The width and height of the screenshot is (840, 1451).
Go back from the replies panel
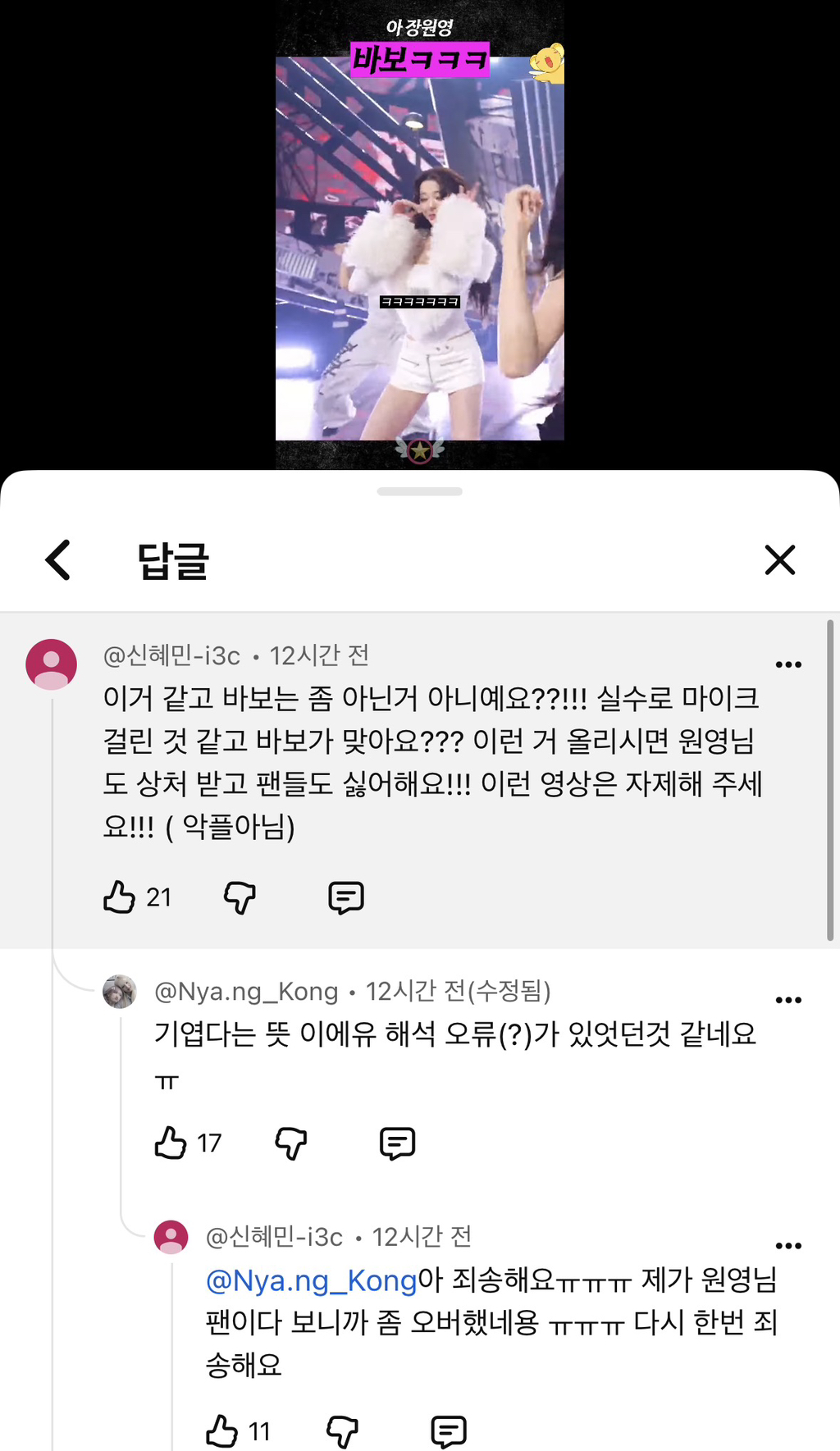click(x=56, y=559)
